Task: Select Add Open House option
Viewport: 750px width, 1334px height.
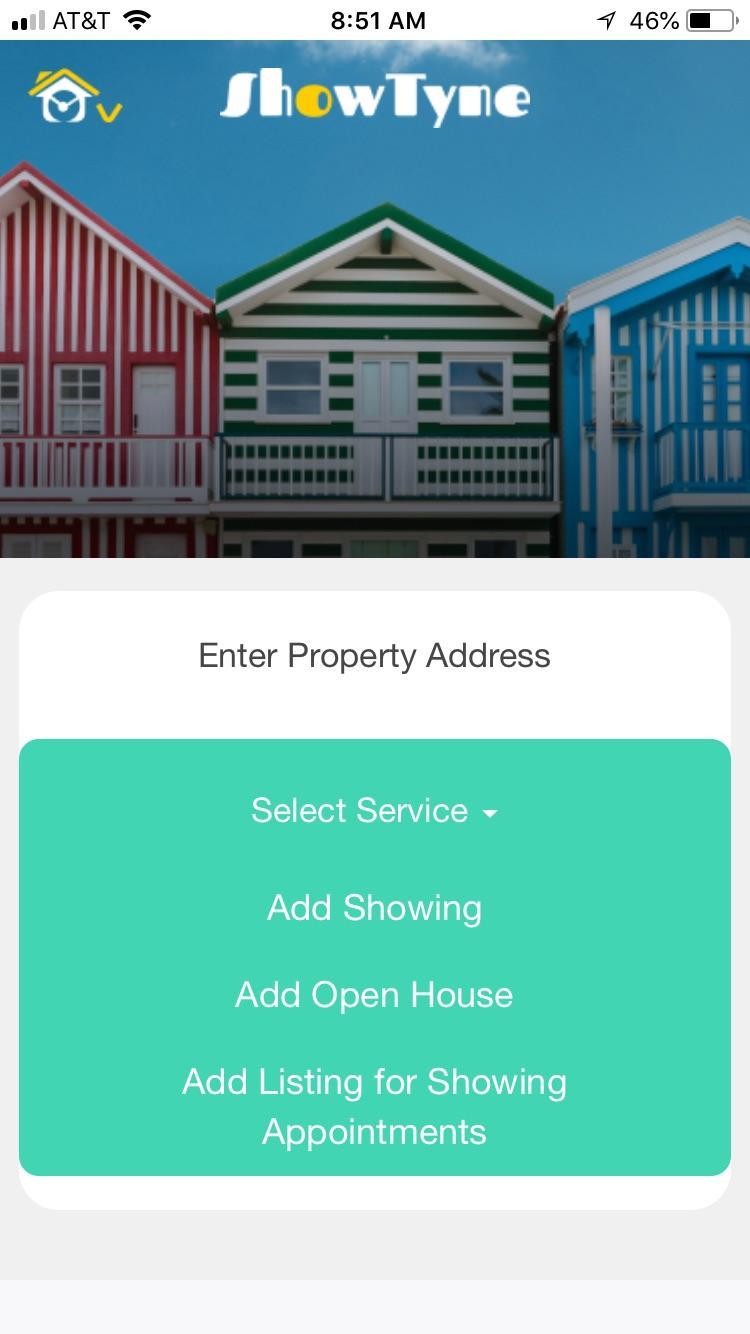Action: pos(374,995)
